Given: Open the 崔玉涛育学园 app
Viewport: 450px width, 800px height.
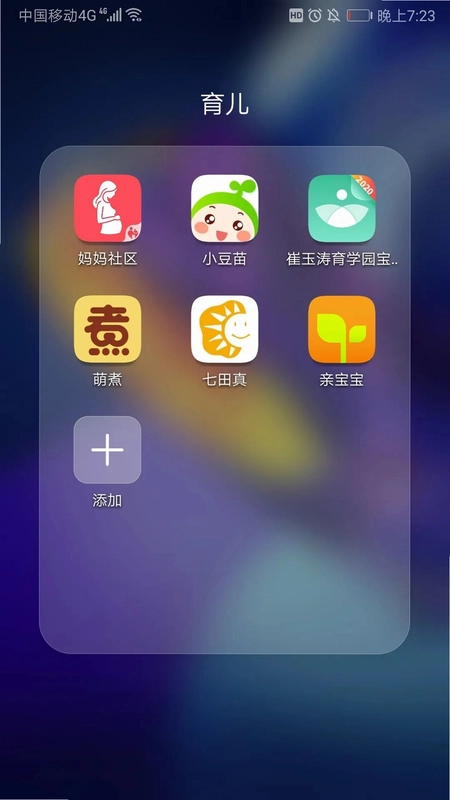Looking at the screenshot, I should 342,209.
